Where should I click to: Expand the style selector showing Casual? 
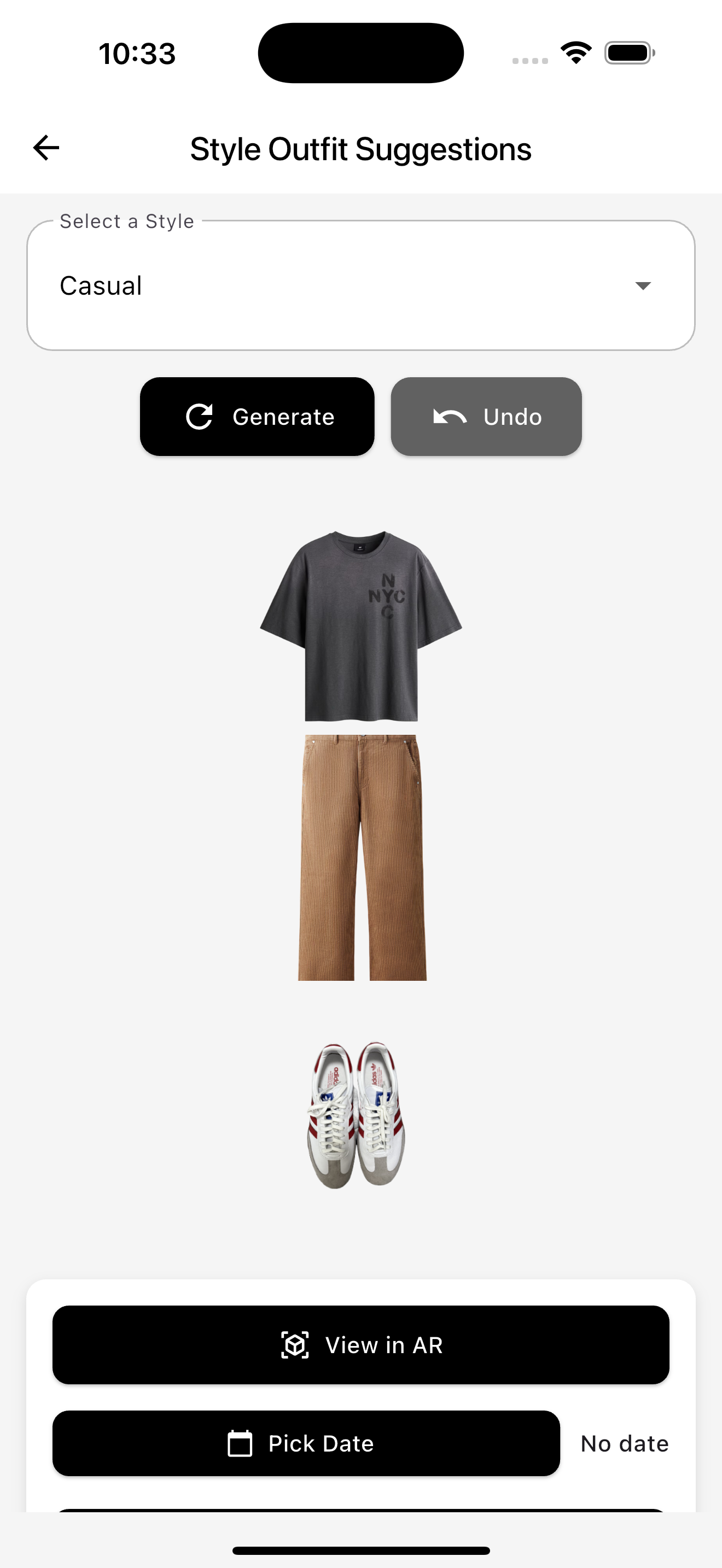click(361, 285)
